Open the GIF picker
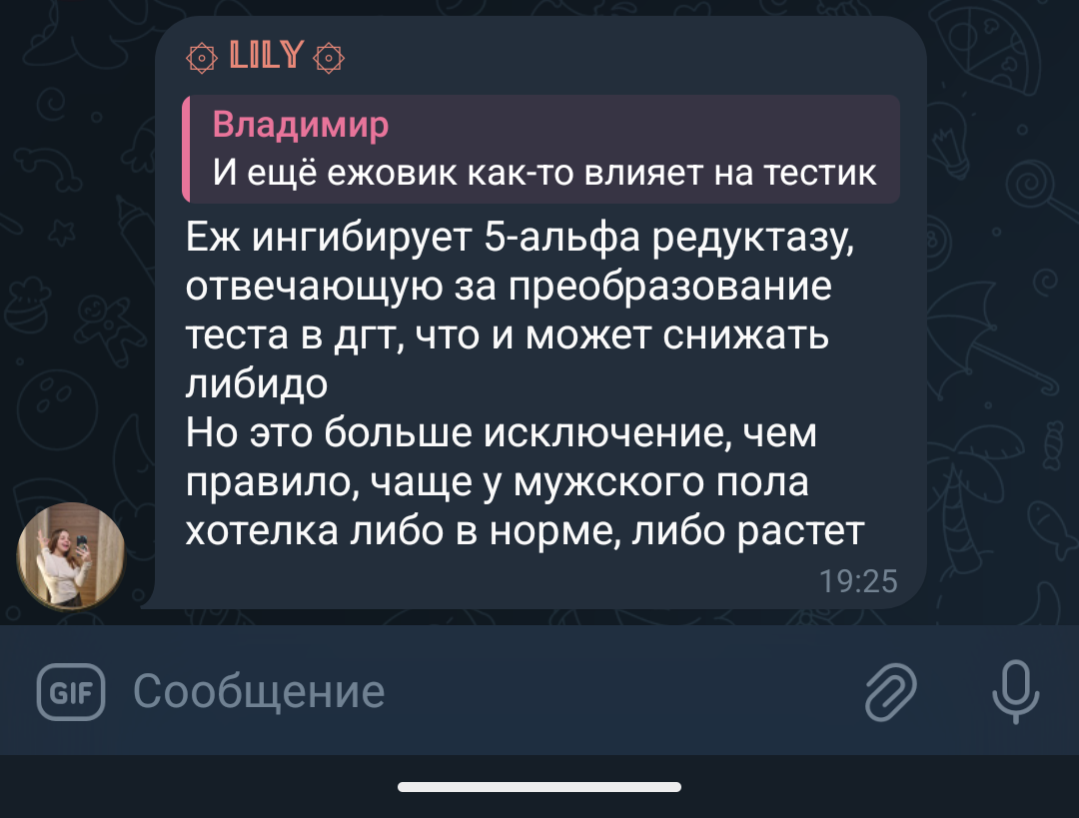The width and height of the screenshot is (1079, 818). tap(71, 691)
